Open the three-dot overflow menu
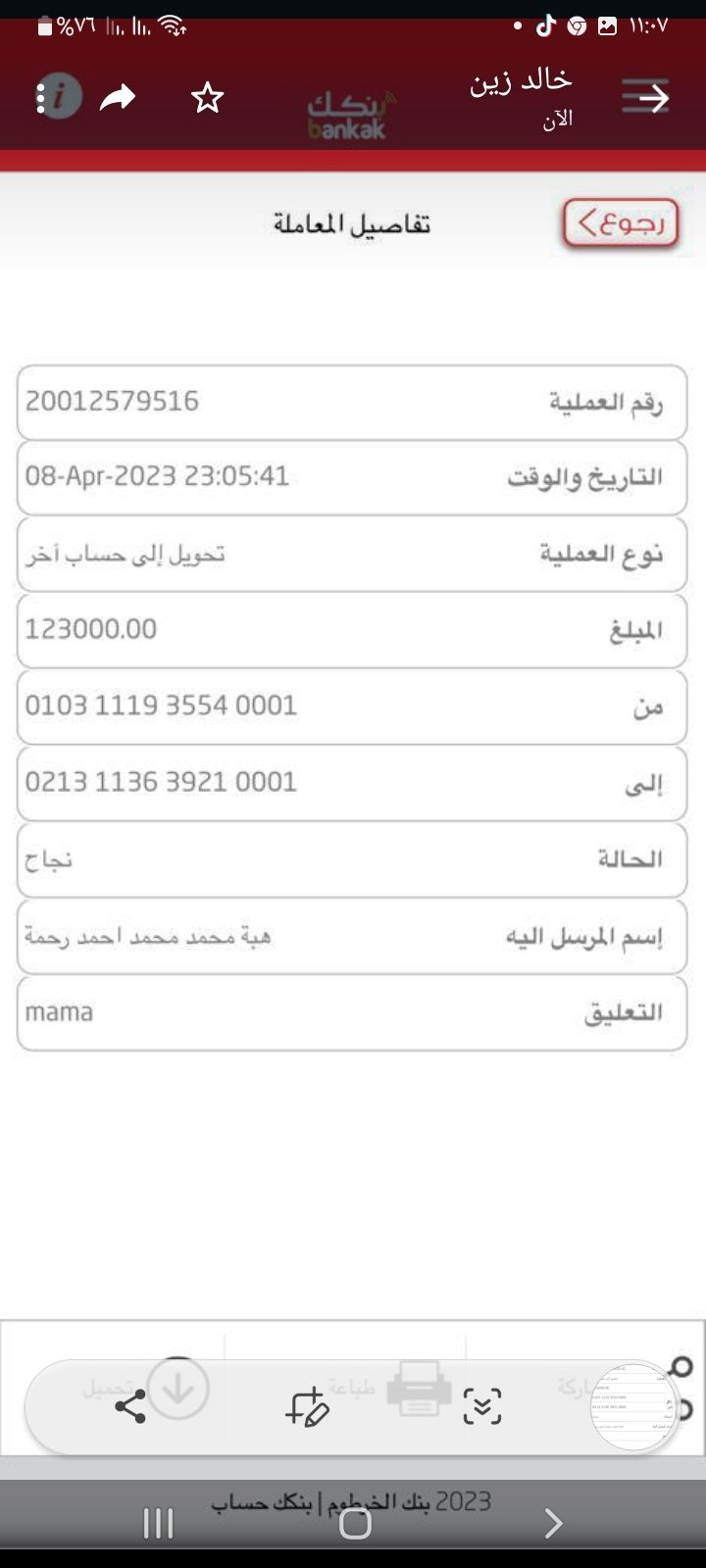The width and height of the screenshot is (706, 1568). coord(41,97)
